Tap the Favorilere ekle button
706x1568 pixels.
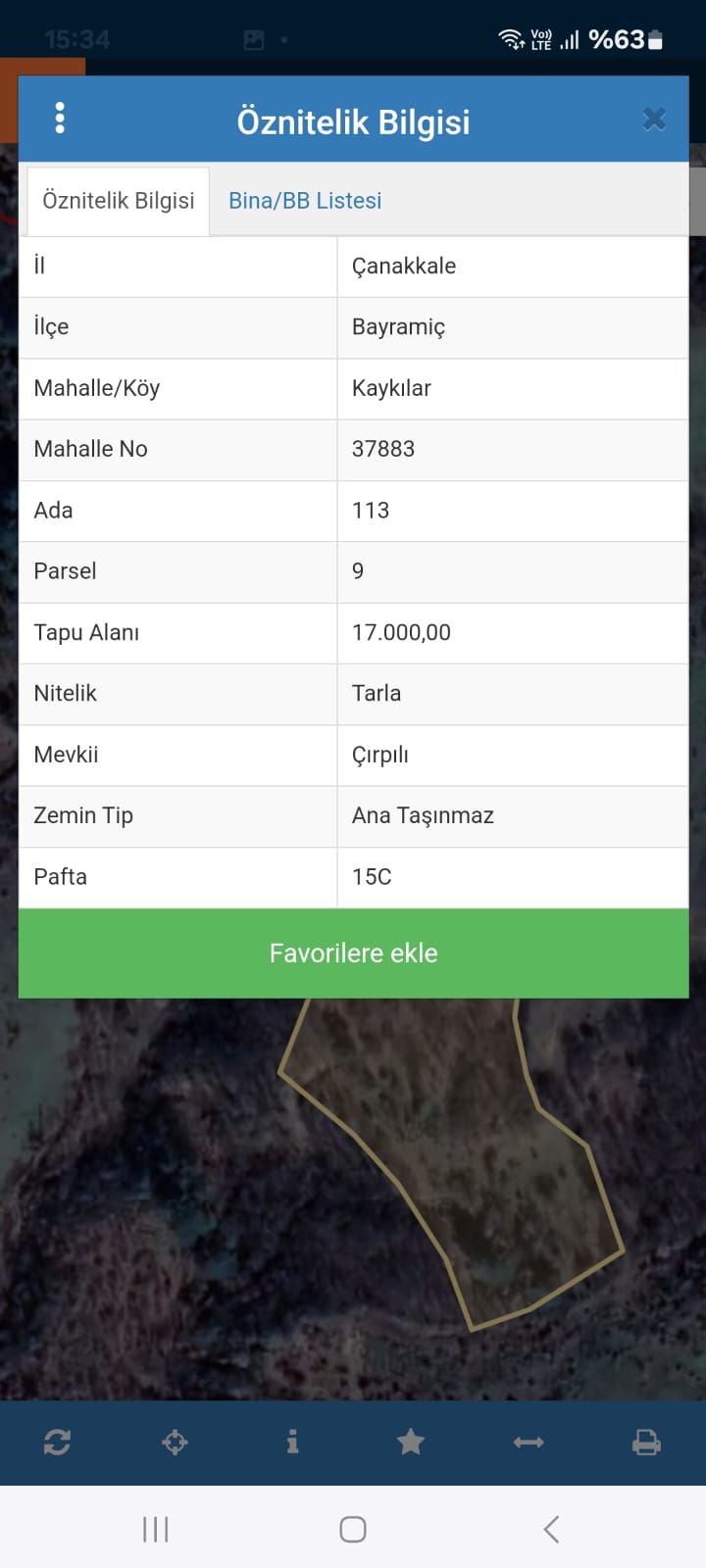click(353, 954)
